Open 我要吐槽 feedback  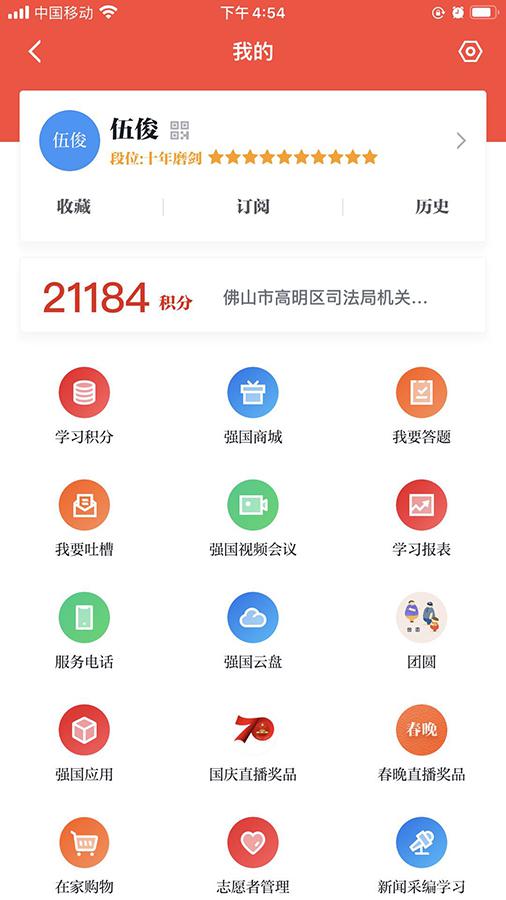[x=84, y=518]
